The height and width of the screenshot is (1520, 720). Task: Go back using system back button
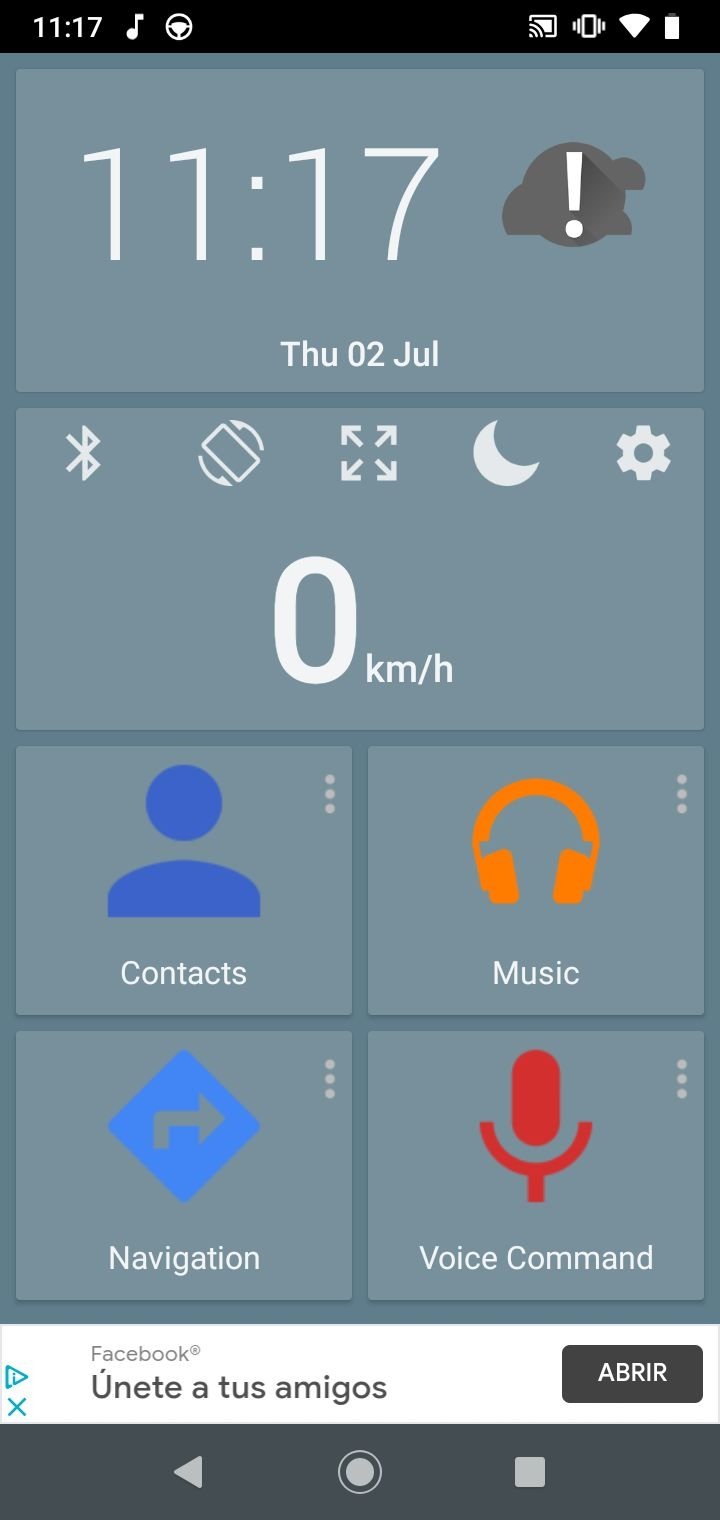[188, 1472]
